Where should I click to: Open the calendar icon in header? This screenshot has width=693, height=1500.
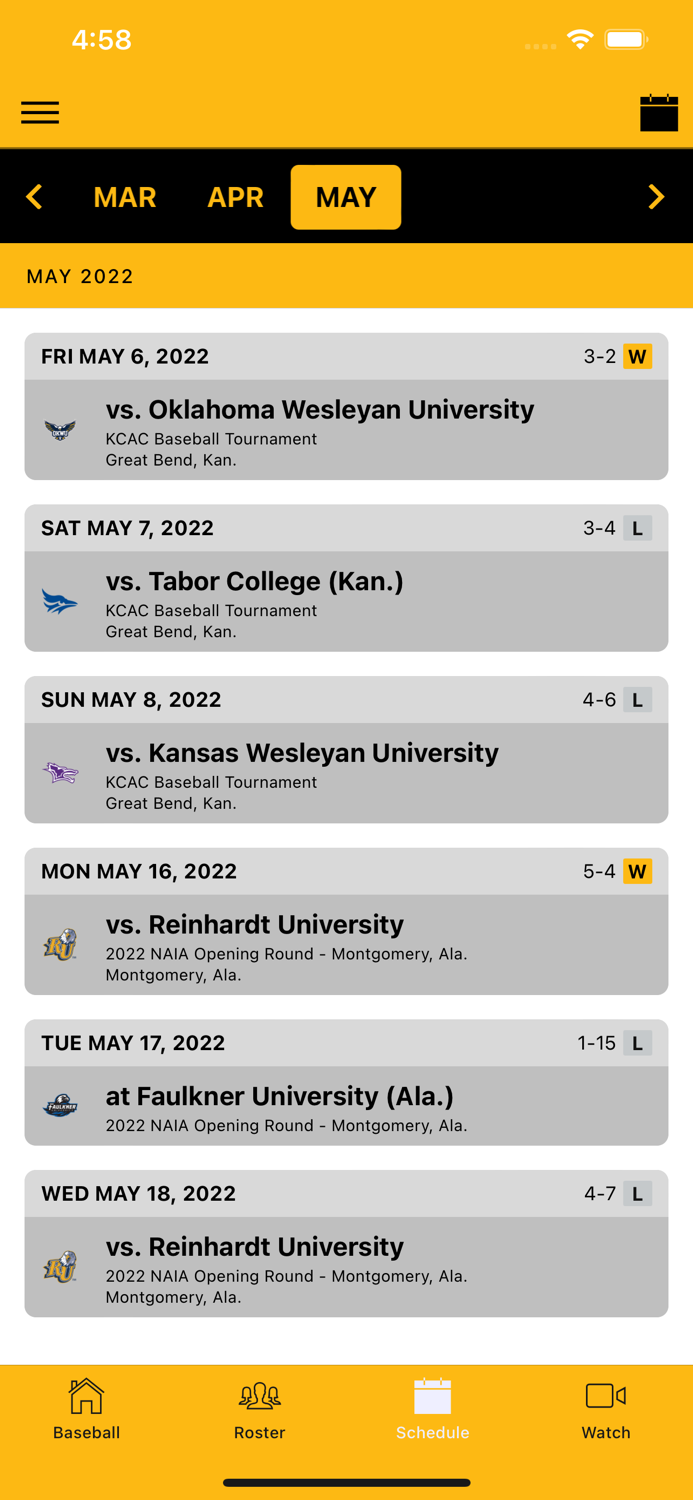pos(659,113)
